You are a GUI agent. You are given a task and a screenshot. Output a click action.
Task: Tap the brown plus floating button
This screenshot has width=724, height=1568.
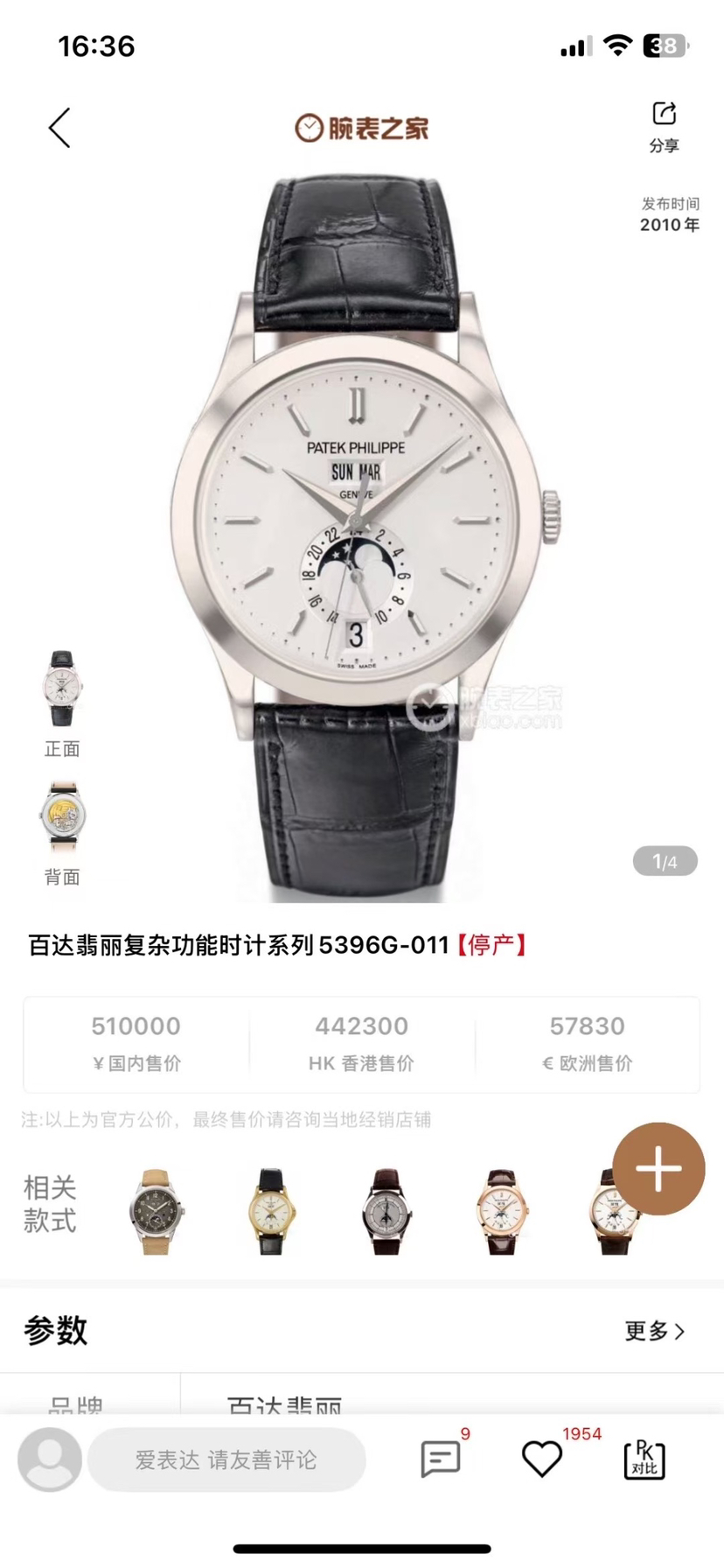point(658,1169)
